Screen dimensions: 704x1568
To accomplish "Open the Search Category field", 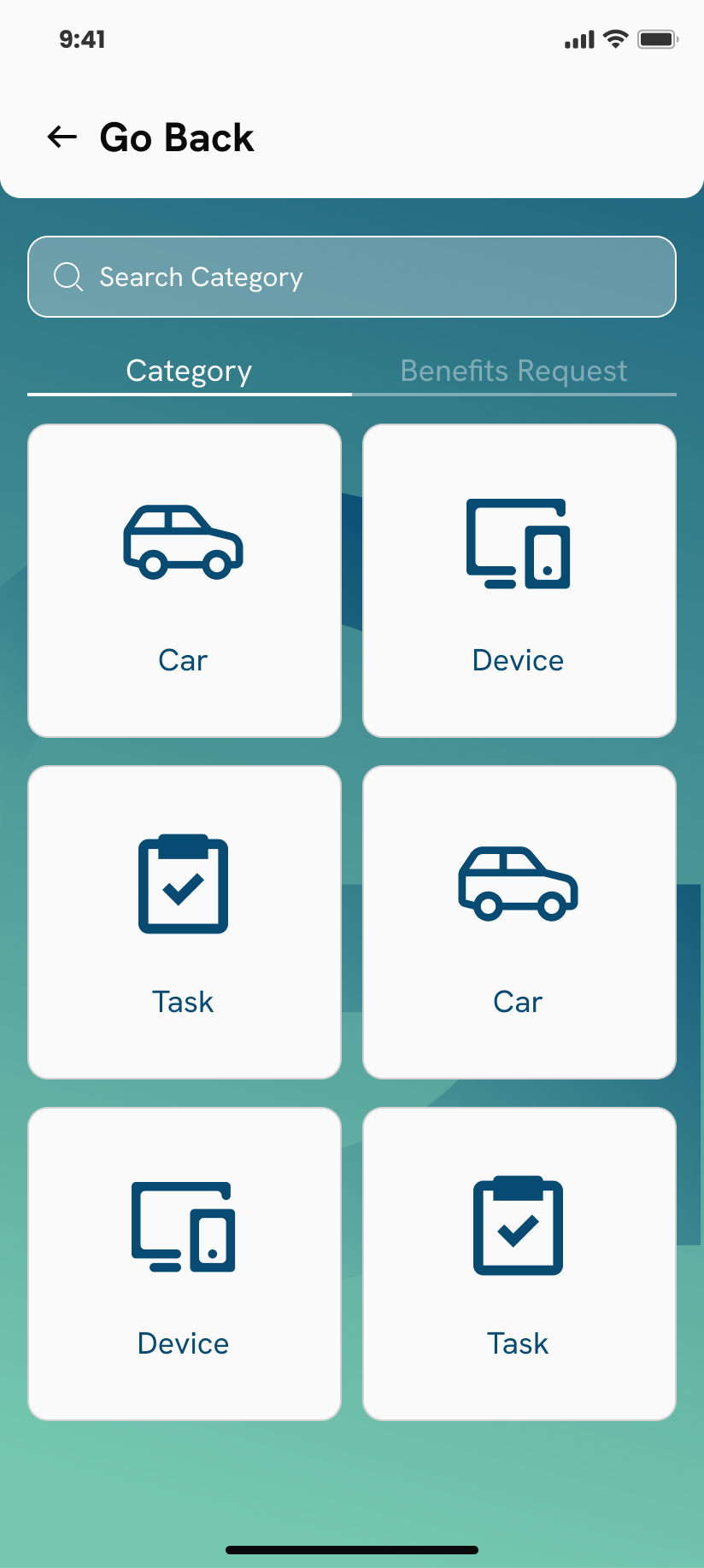I will point(351,277).
